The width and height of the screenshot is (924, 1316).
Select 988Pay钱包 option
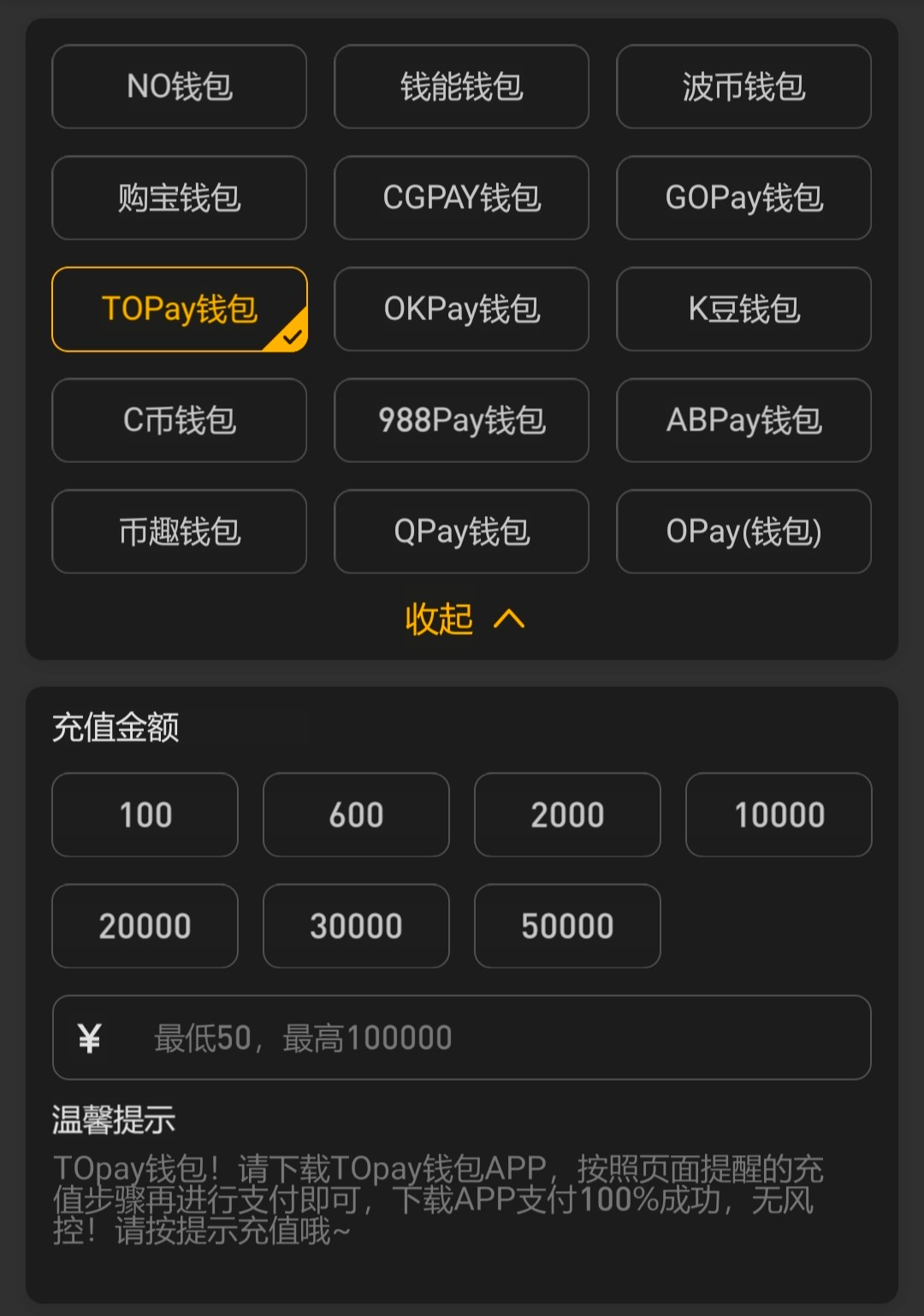[x=461, y=420]
